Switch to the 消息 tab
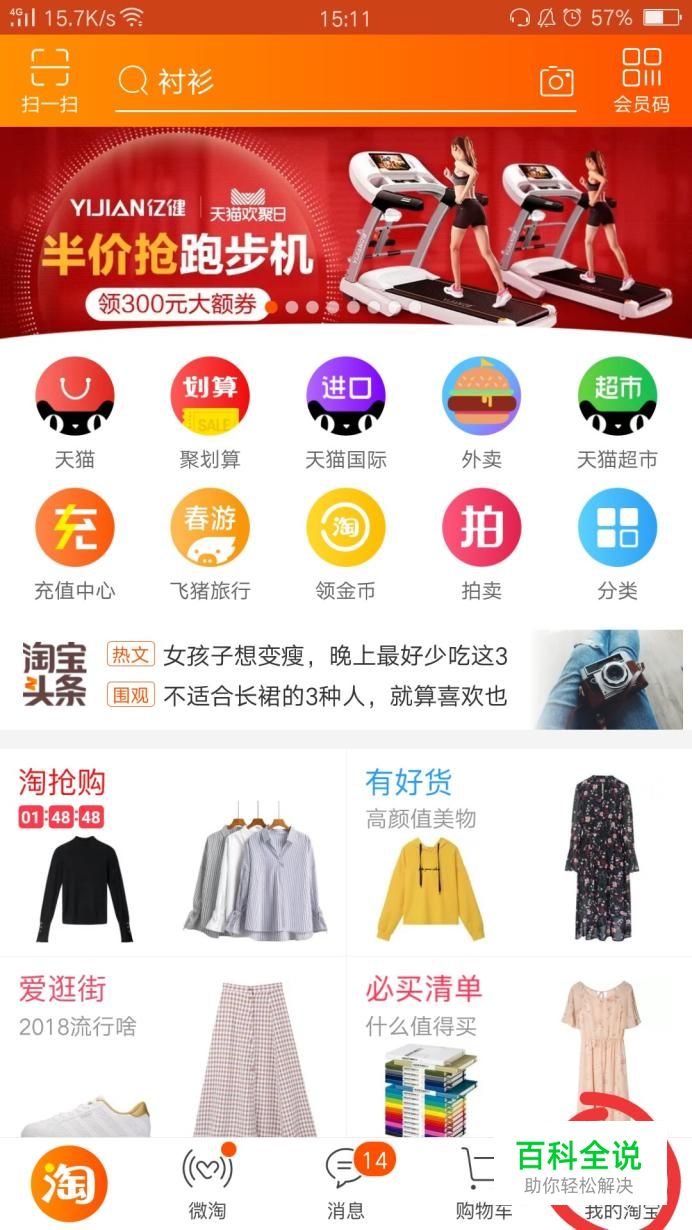692x1230 pixels. (x=346, y=1183)
